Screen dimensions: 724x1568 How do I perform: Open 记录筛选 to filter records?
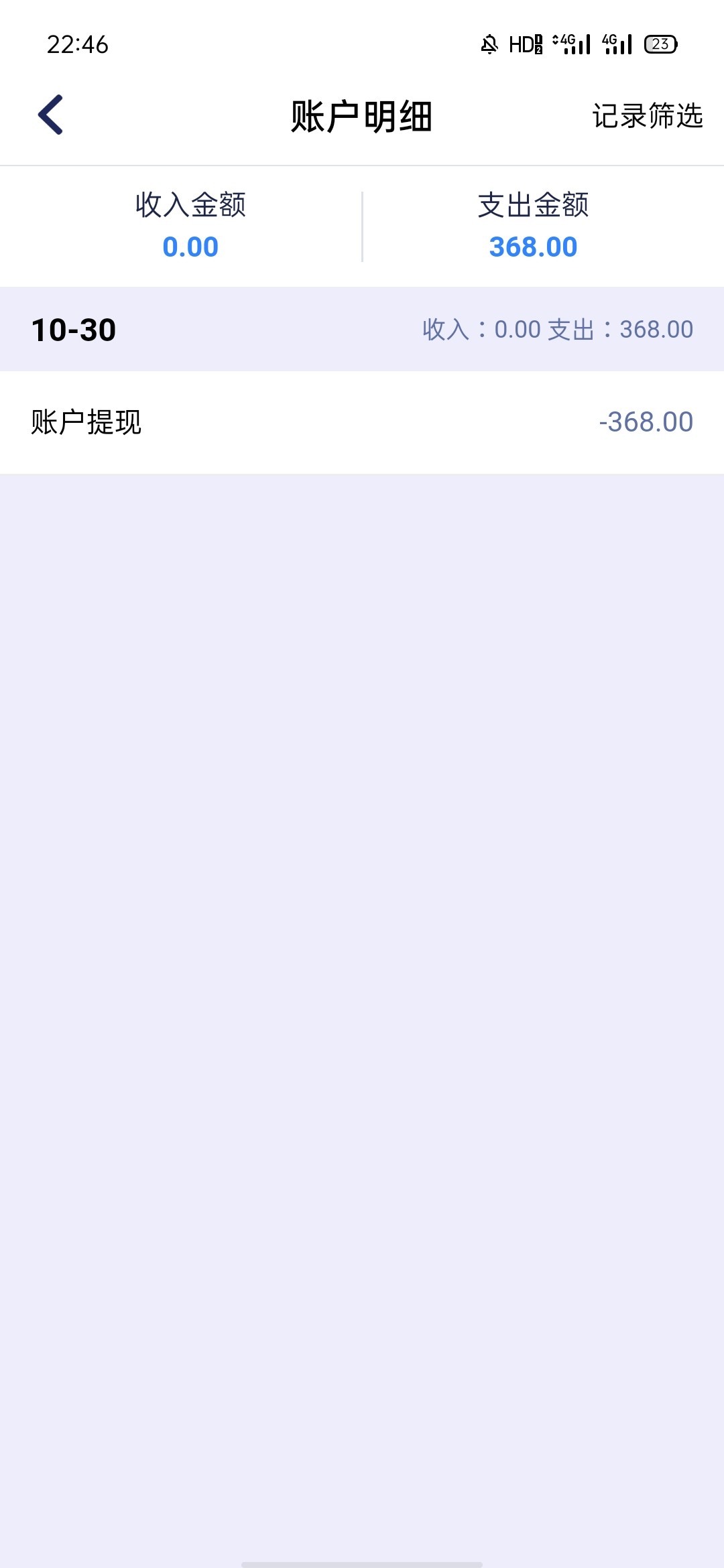(647, 115)
